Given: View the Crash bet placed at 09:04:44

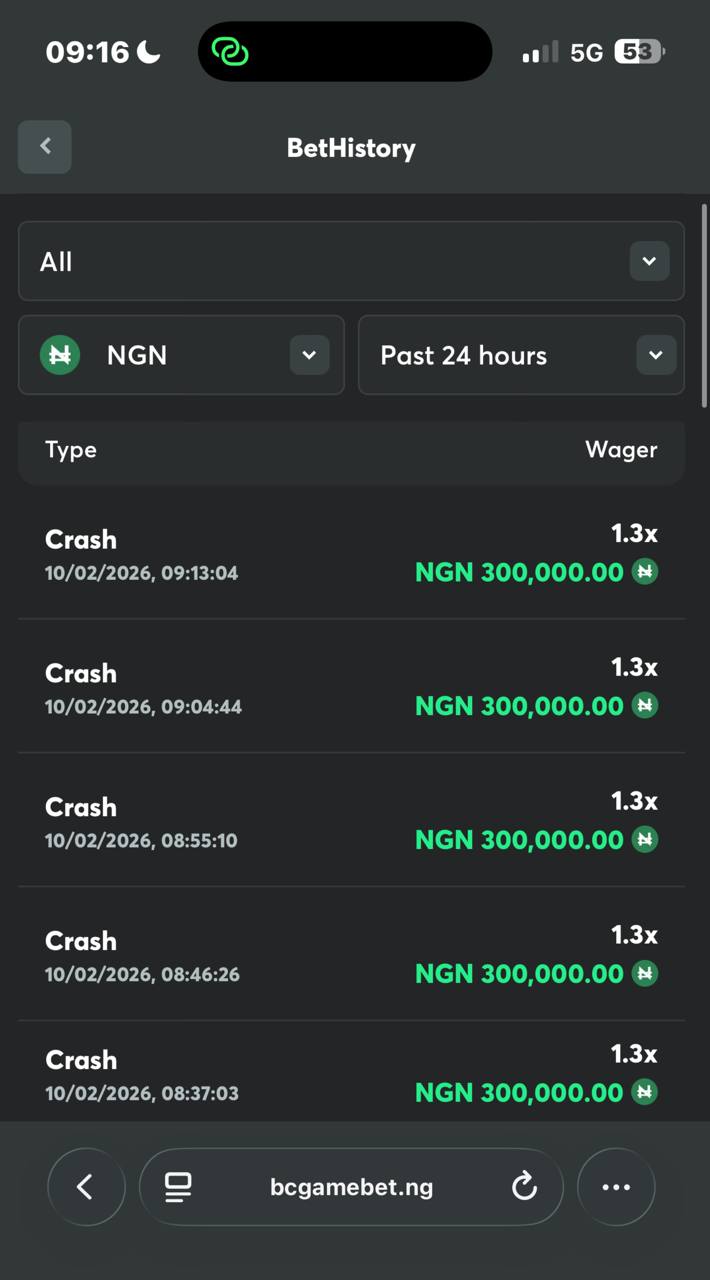Looking at the screenshot, I should click(350, 687).
